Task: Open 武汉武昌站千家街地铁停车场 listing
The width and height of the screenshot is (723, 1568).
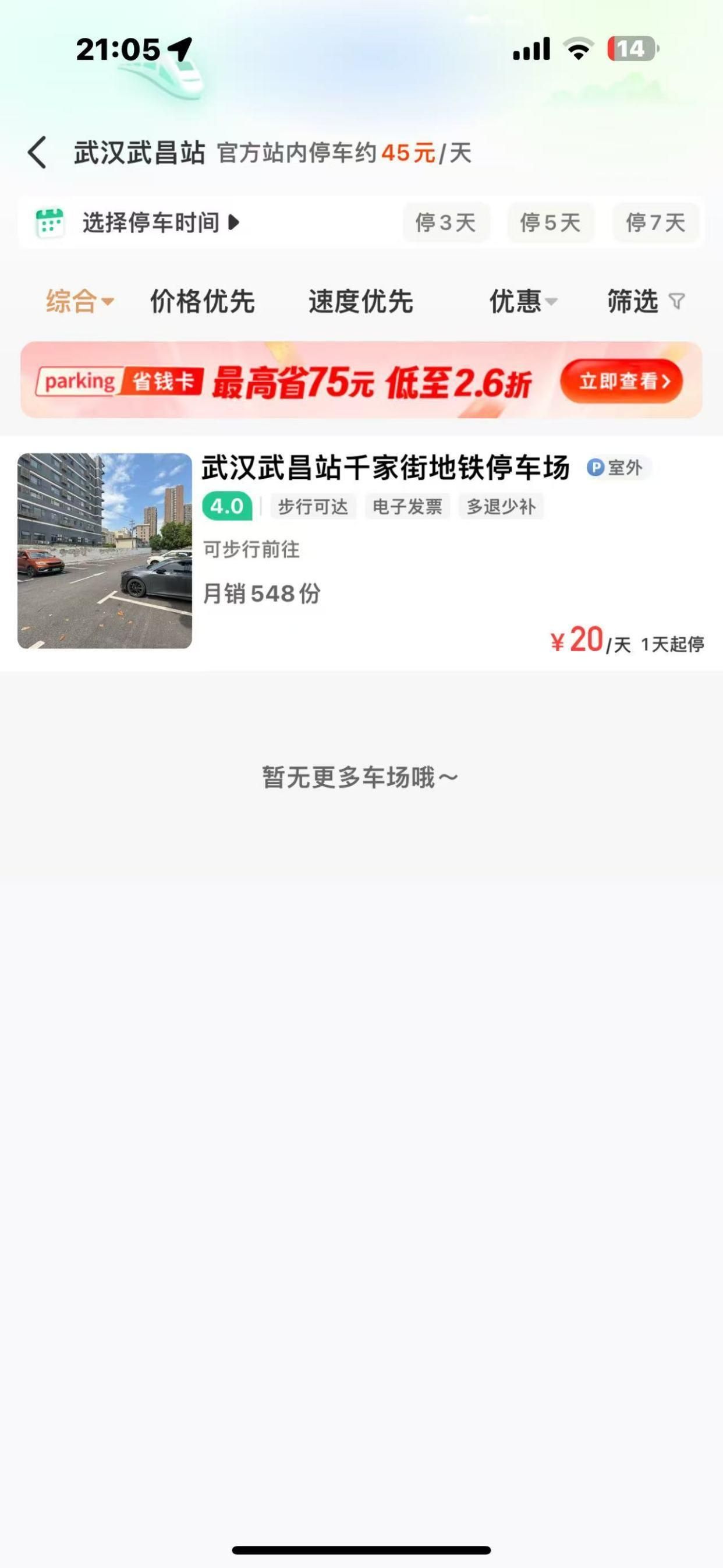Action: click(385, 469)
